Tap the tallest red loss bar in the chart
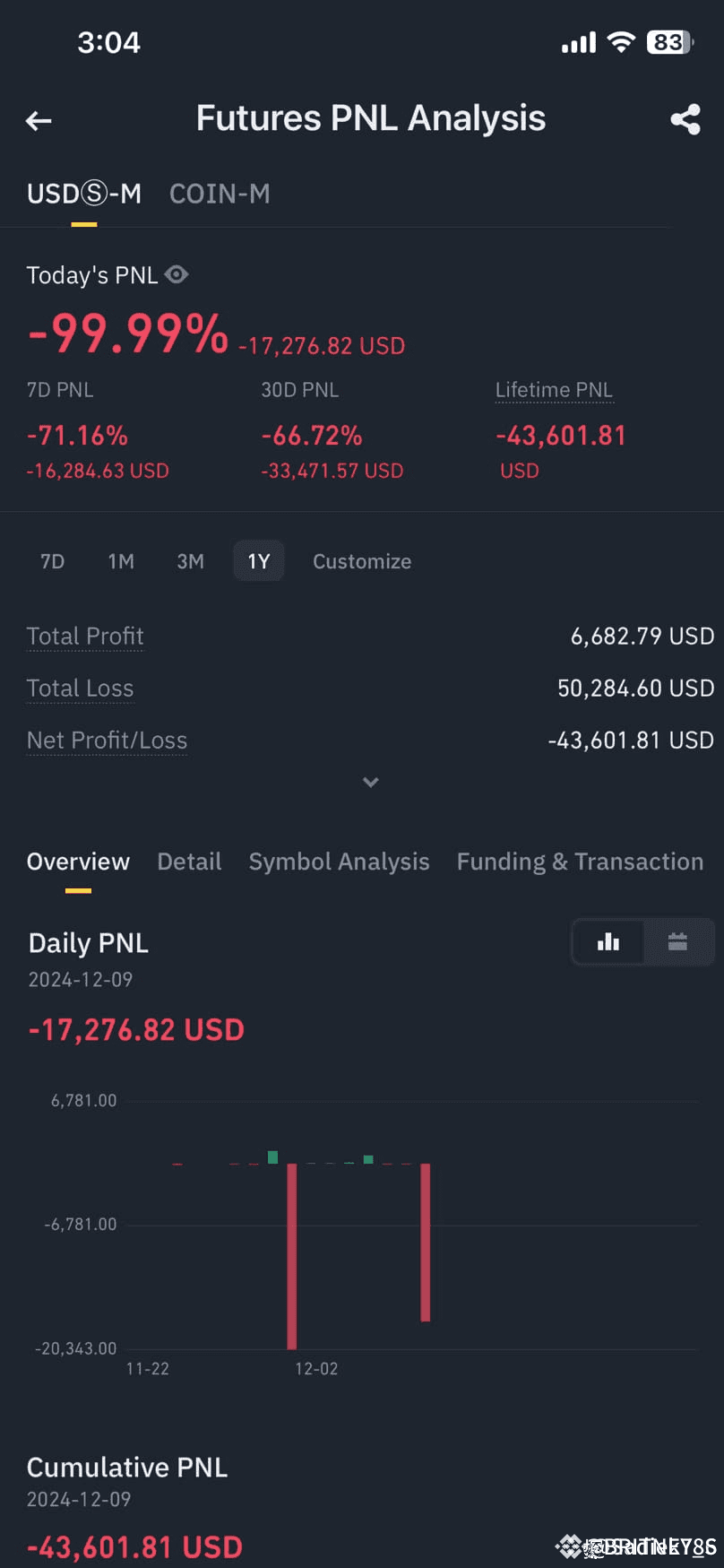Image resolution: width=724 pixels, height=1568 pixels. (x=290, y=1255)
